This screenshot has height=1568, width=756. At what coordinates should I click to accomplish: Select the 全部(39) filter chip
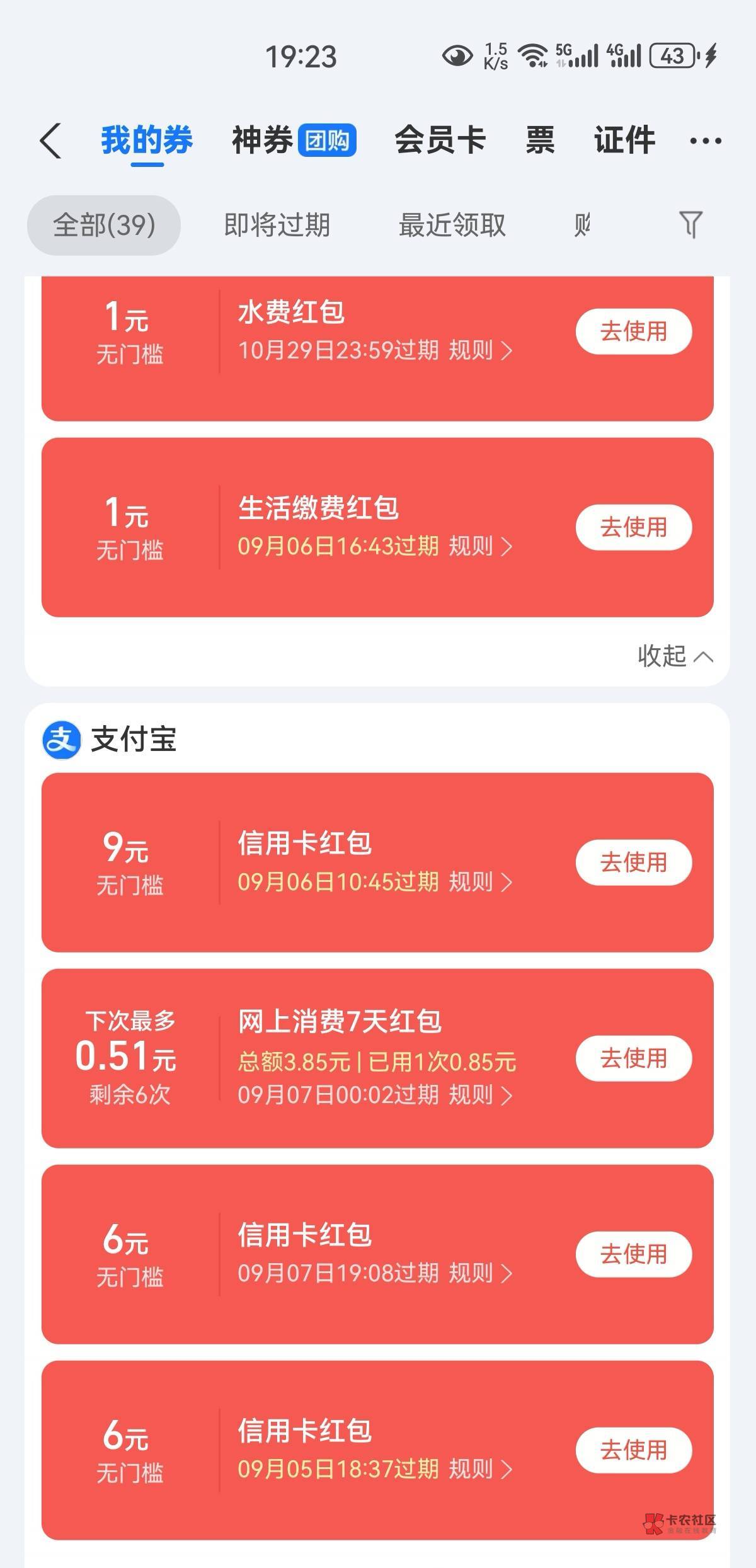pos(104,225)
